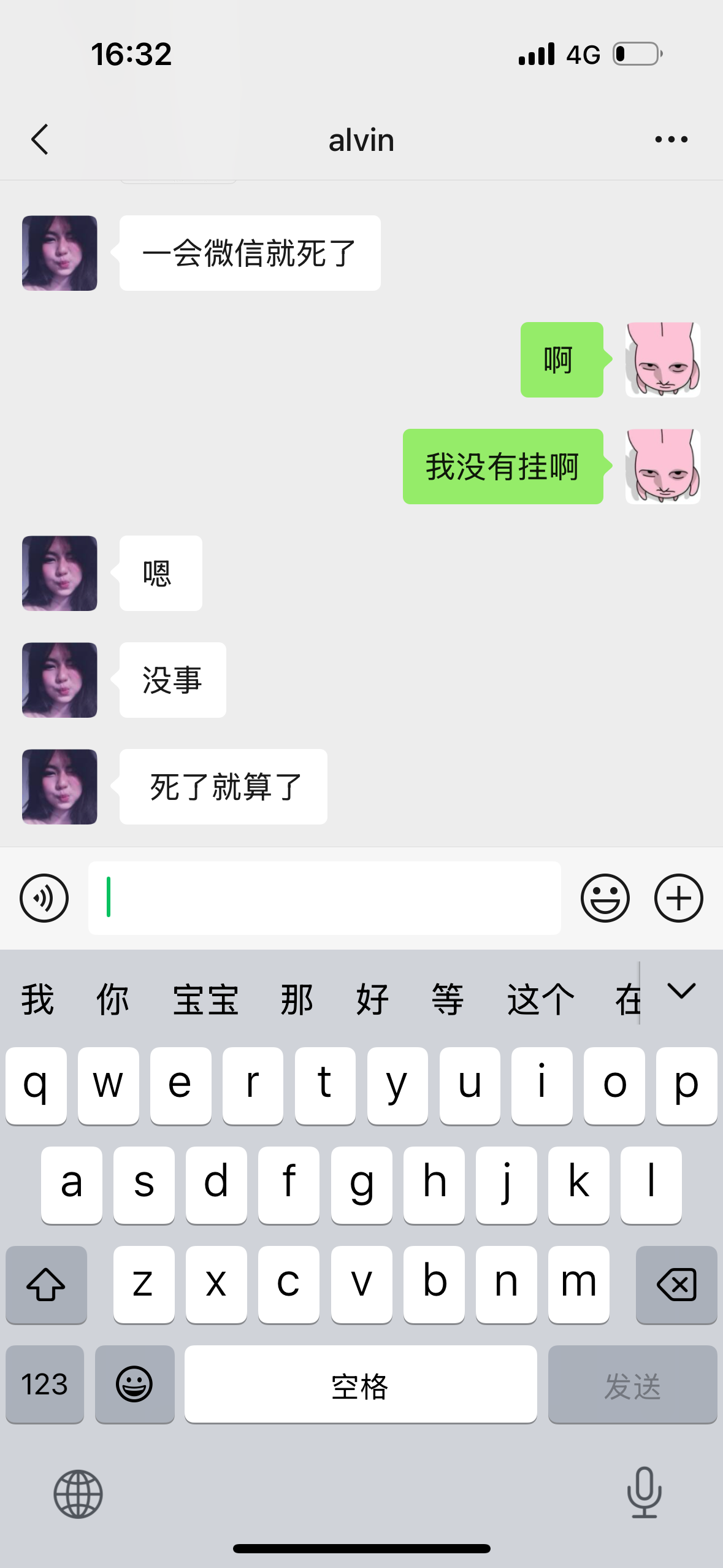Focus the message text field
The width and height of the screenshot is (723, 1568).
(x=325, y=898)
